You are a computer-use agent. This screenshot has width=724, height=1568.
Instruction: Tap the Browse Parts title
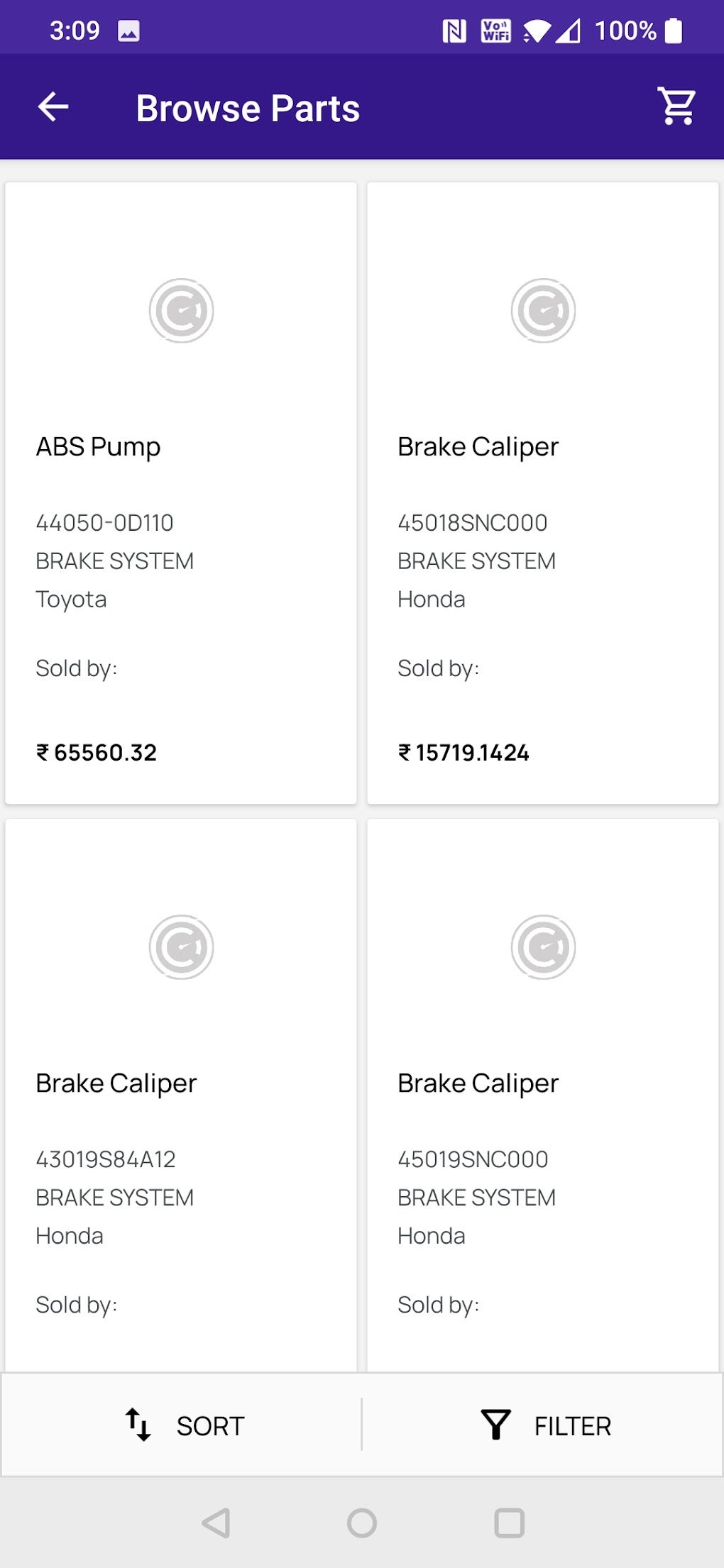[x=247, y=107]
